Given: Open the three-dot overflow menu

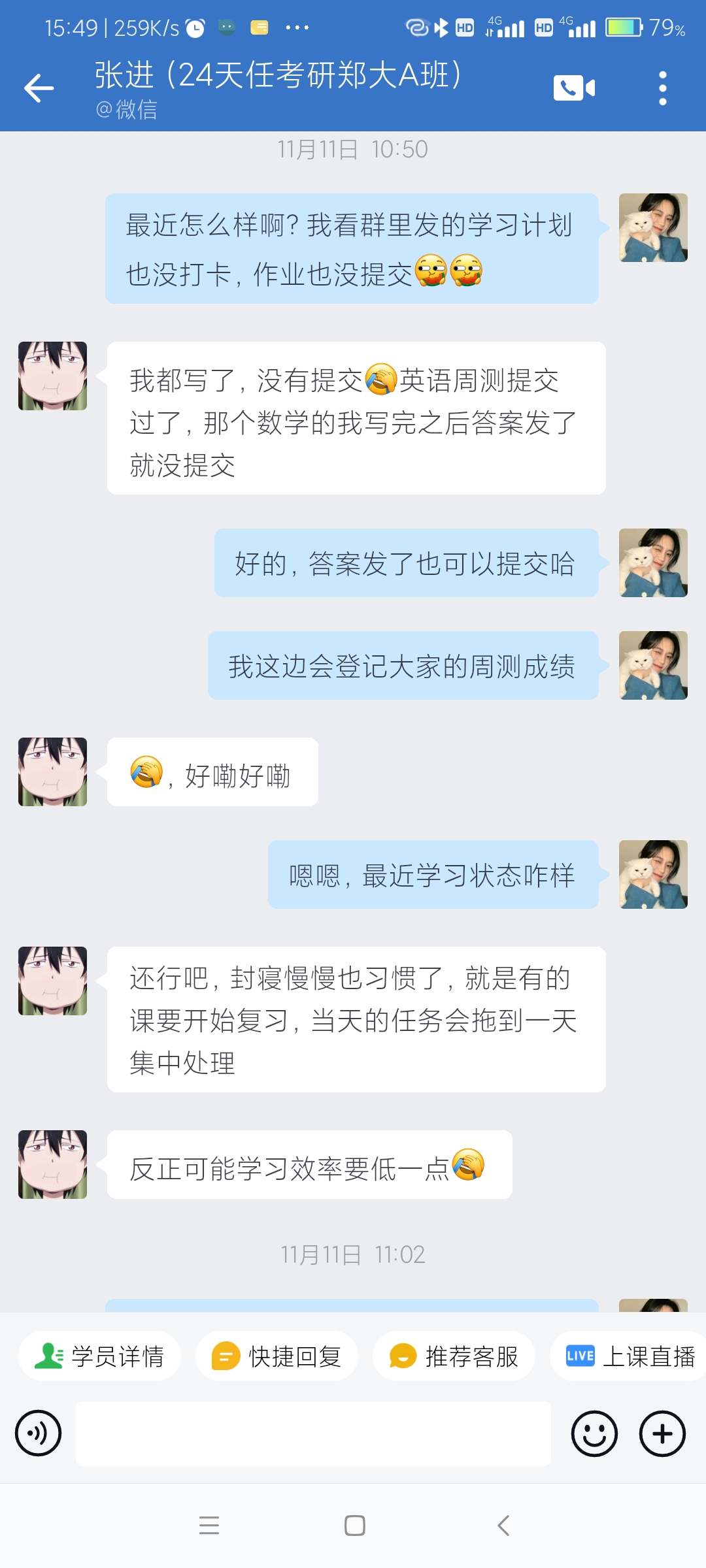Looking at the screenshot, I should point(663,88).
